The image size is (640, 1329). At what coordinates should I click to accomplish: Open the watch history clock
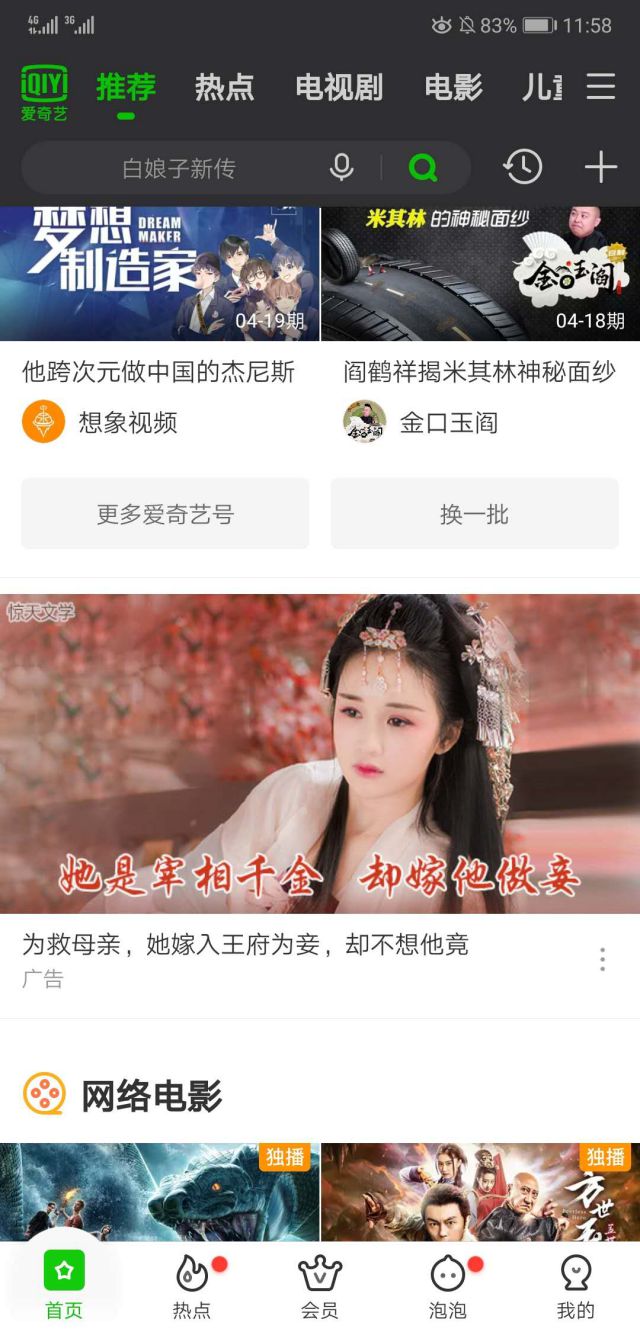coord(523,167)
